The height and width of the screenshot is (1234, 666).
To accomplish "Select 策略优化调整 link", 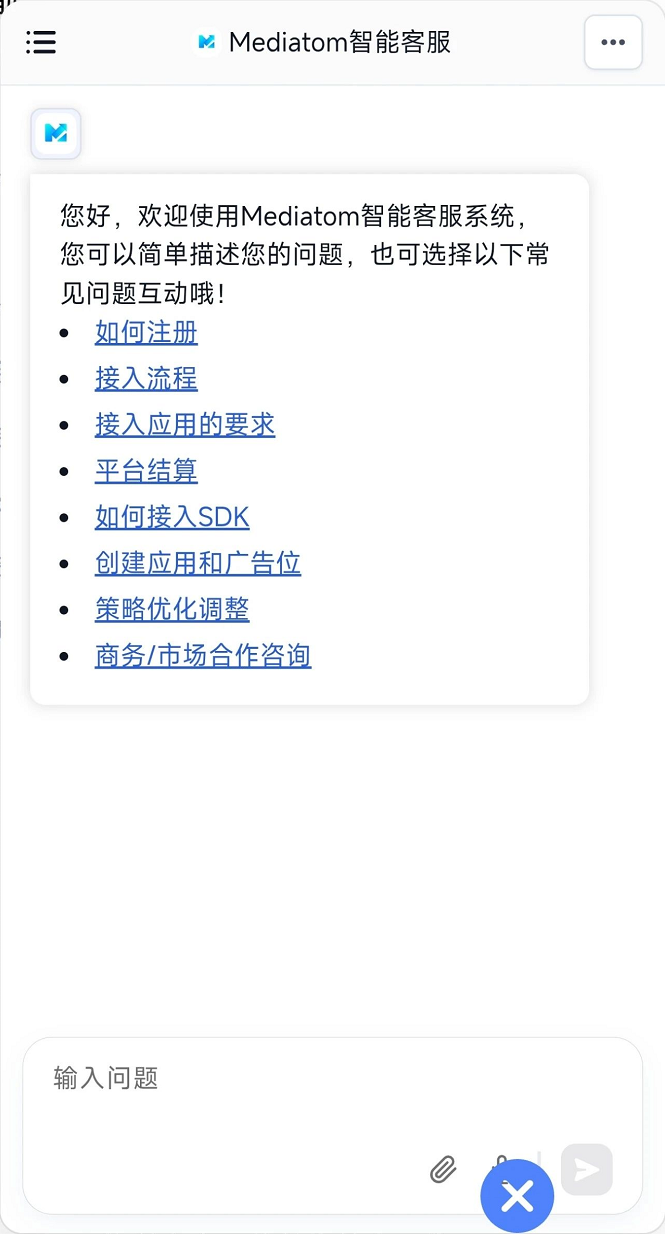I will (x=172, y=609).
